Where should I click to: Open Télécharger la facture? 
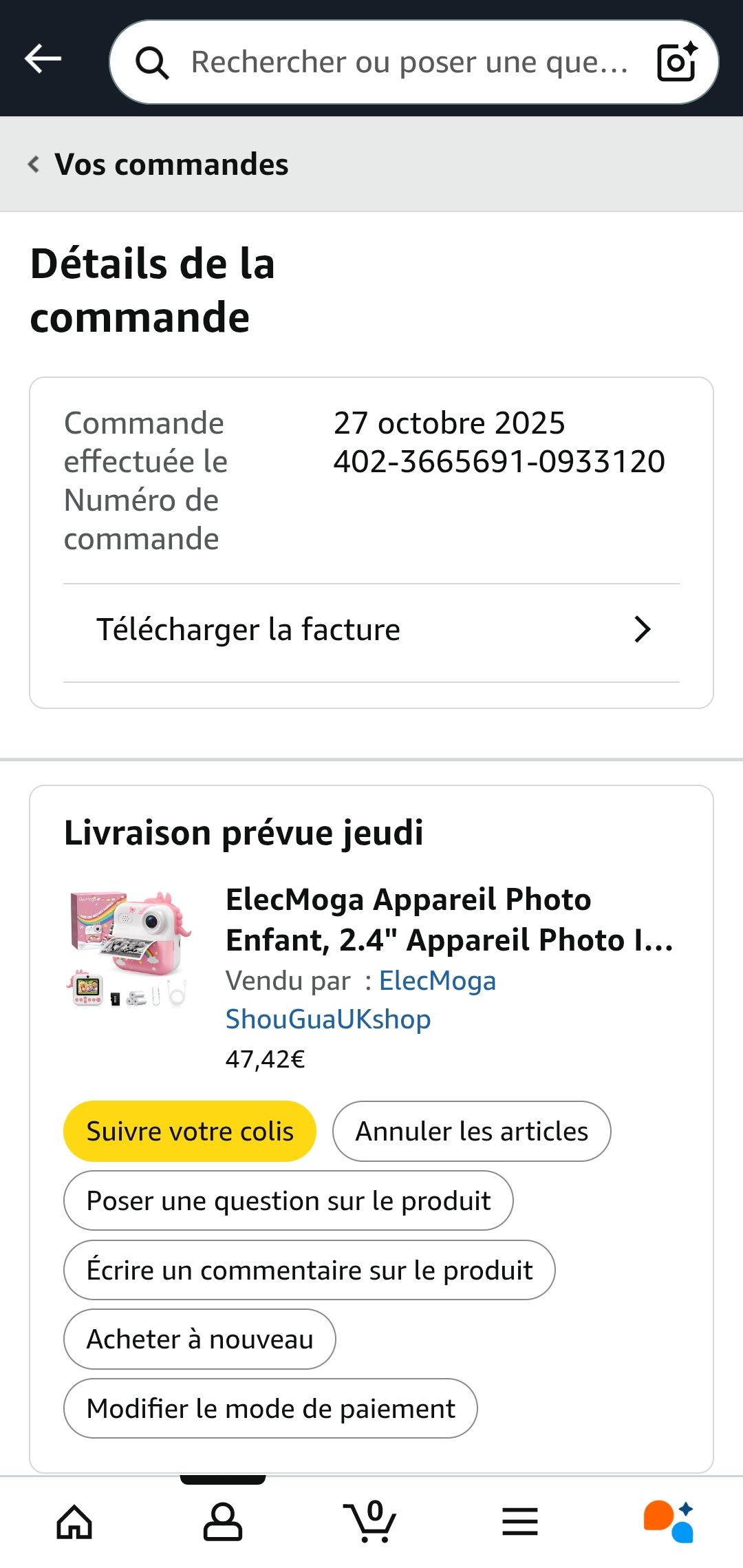[x=371, y=630]
